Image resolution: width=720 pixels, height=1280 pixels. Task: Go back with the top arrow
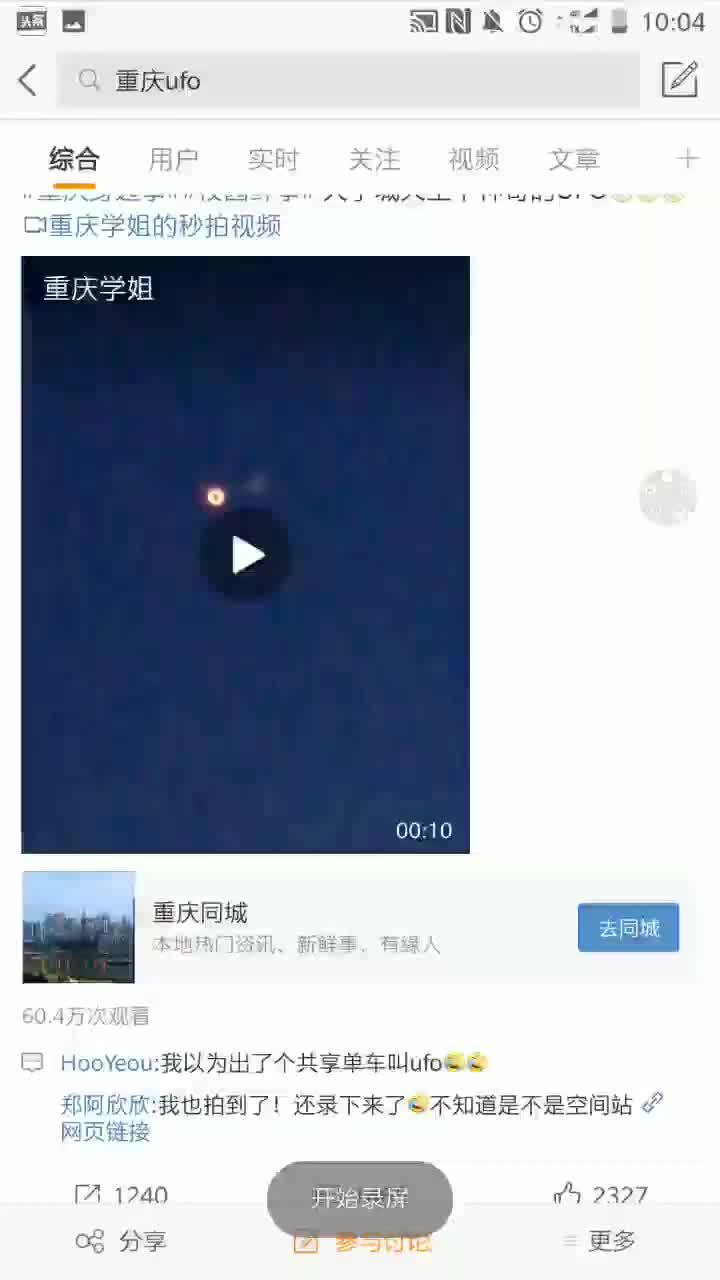click(28, 80)
